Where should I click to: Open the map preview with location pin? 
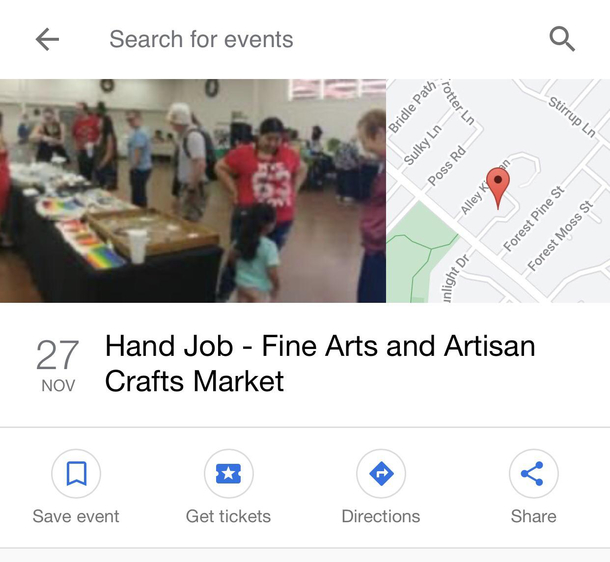click(x=498, y=190)
